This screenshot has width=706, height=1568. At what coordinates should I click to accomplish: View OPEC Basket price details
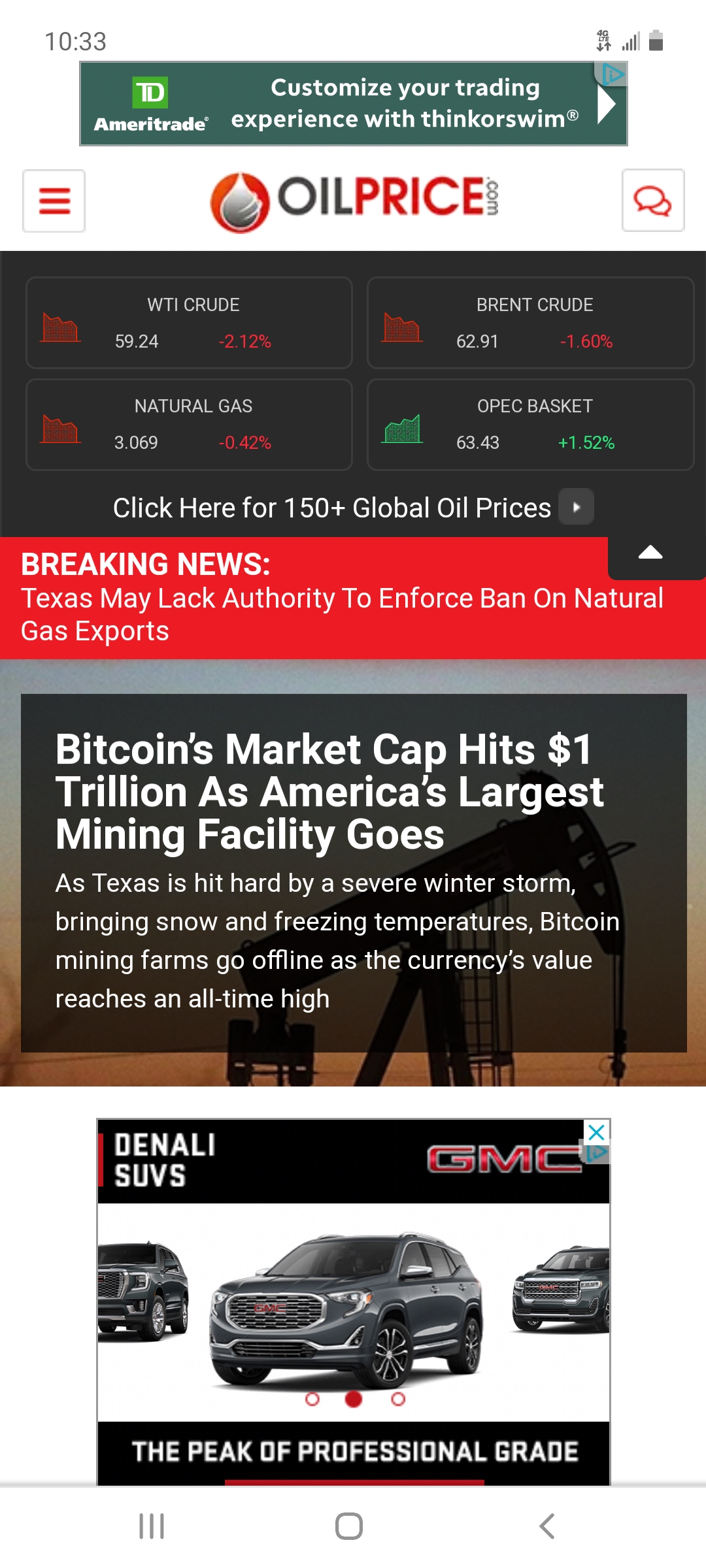(x=530, y=425)
